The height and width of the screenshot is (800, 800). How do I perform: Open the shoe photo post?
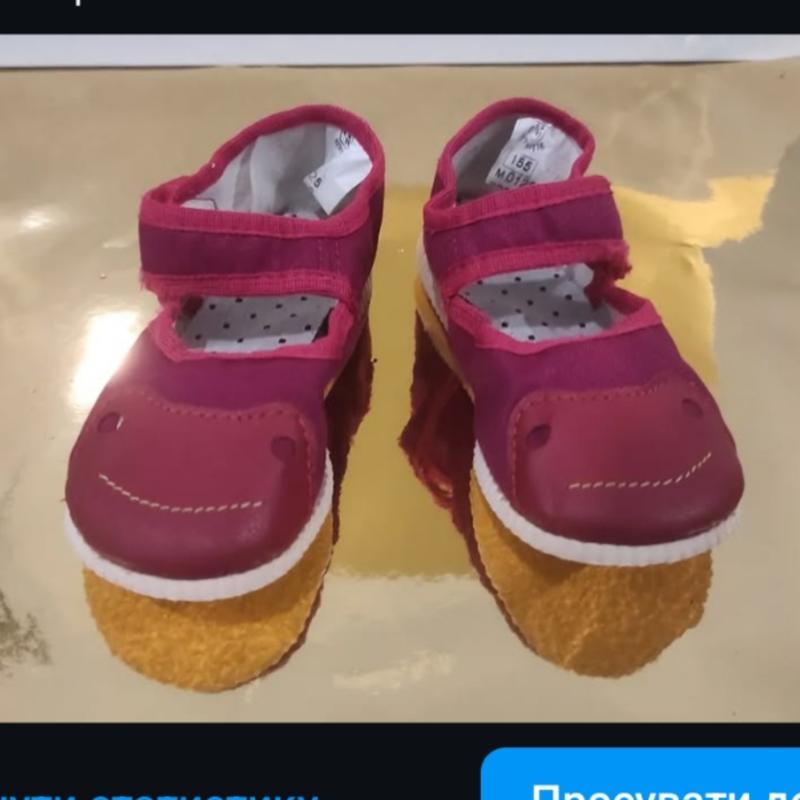tap(400, 380)
